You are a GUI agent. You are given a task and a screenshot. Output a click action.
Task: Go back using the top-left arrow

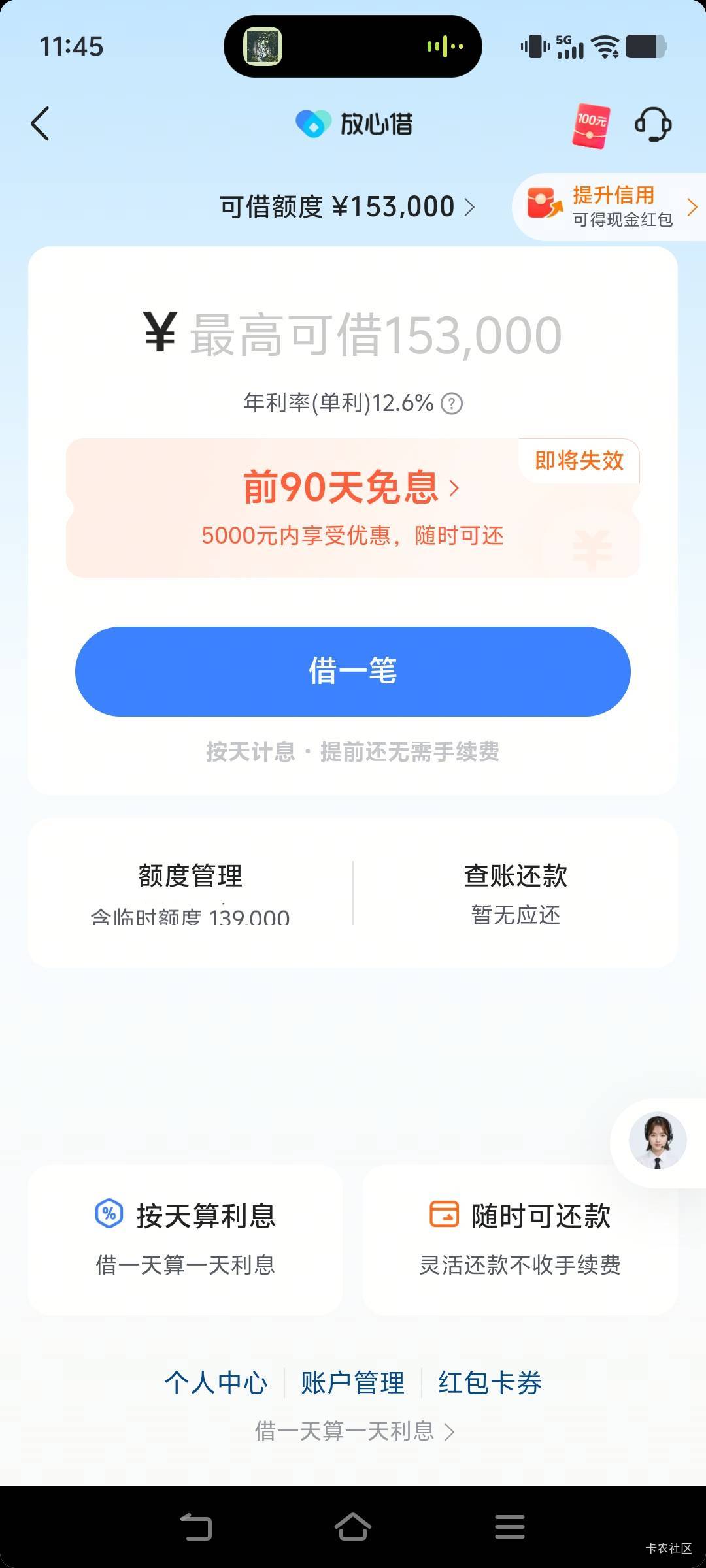pos(41,123)
